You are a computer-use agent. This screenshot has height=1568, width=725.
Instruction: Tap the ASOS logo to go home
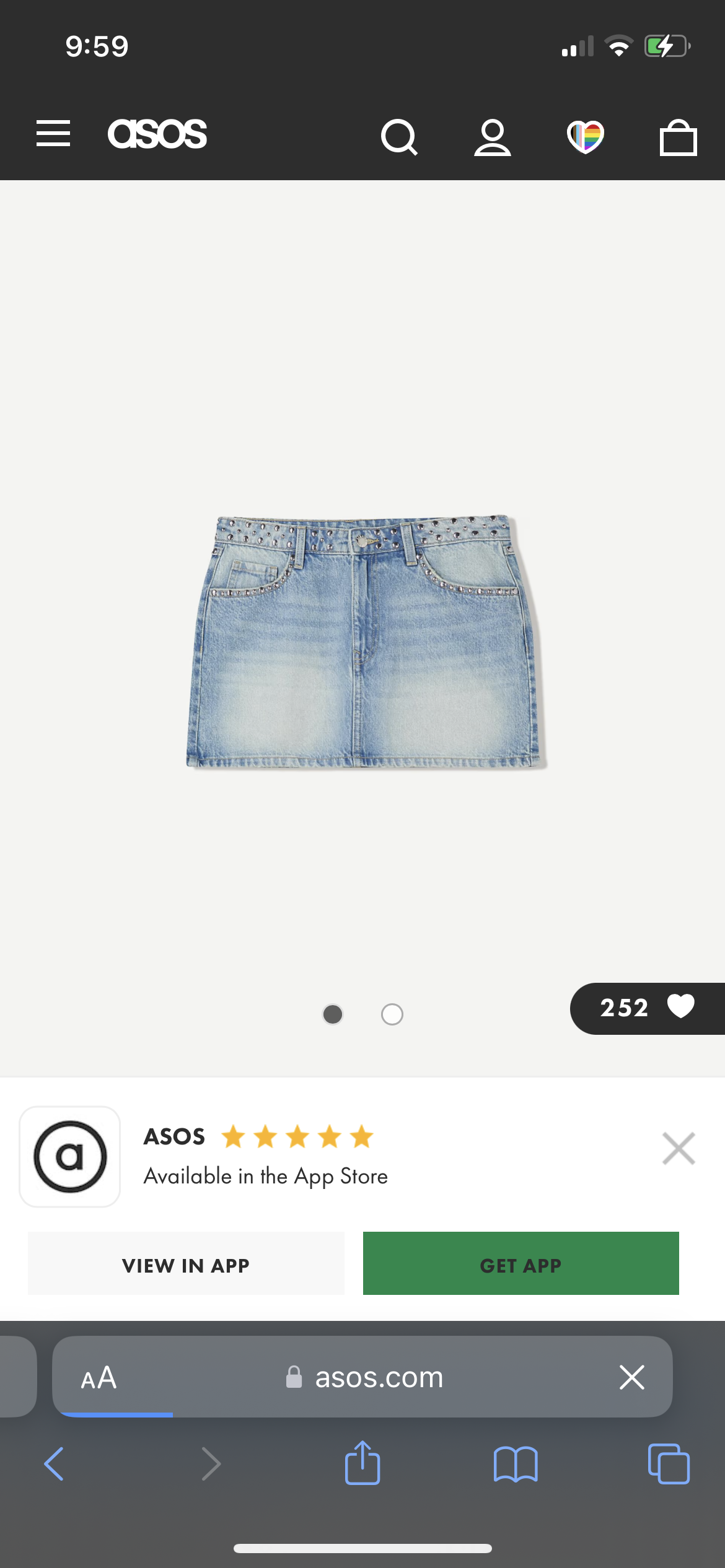(157, 134)
